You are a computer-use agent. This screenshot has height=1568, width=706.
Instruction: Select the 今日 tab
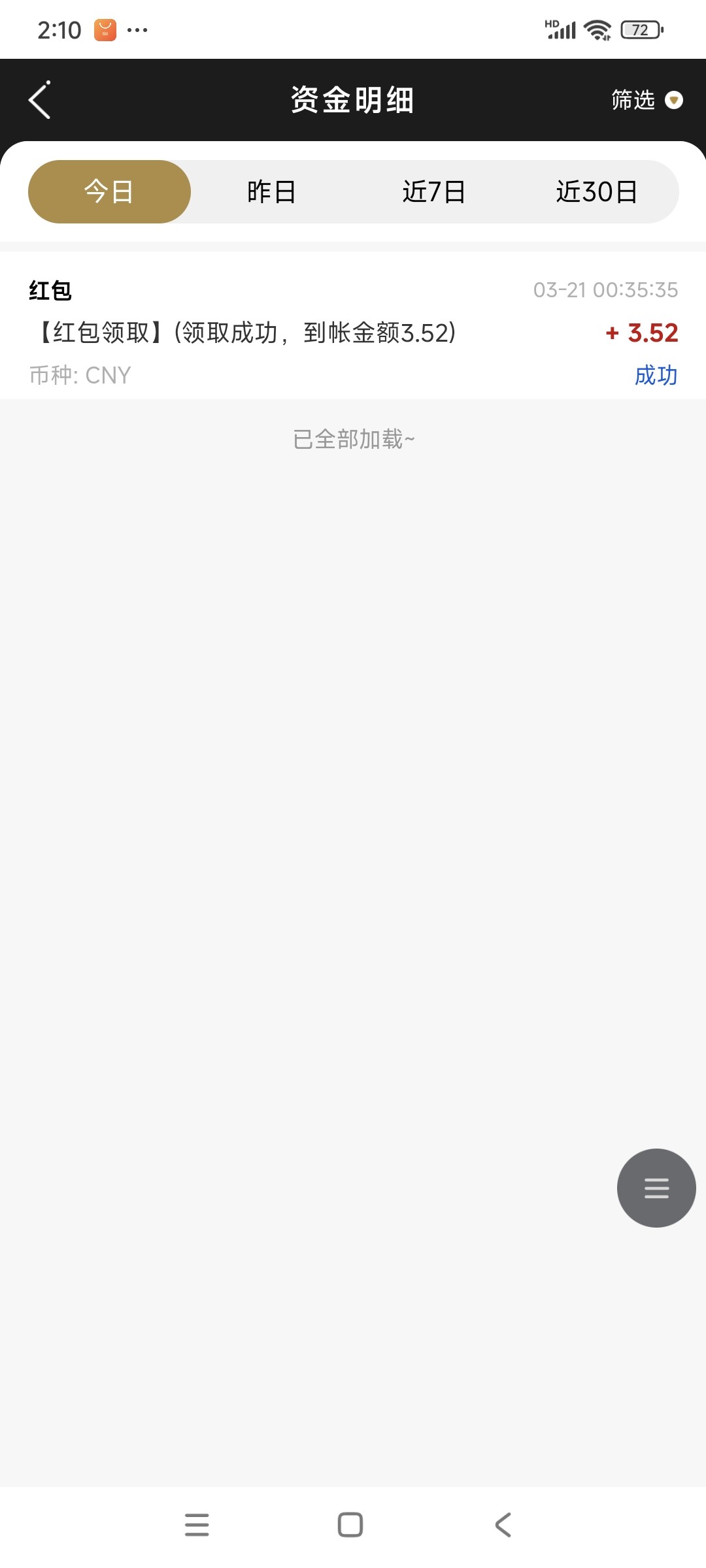click(x=109, y=191)
